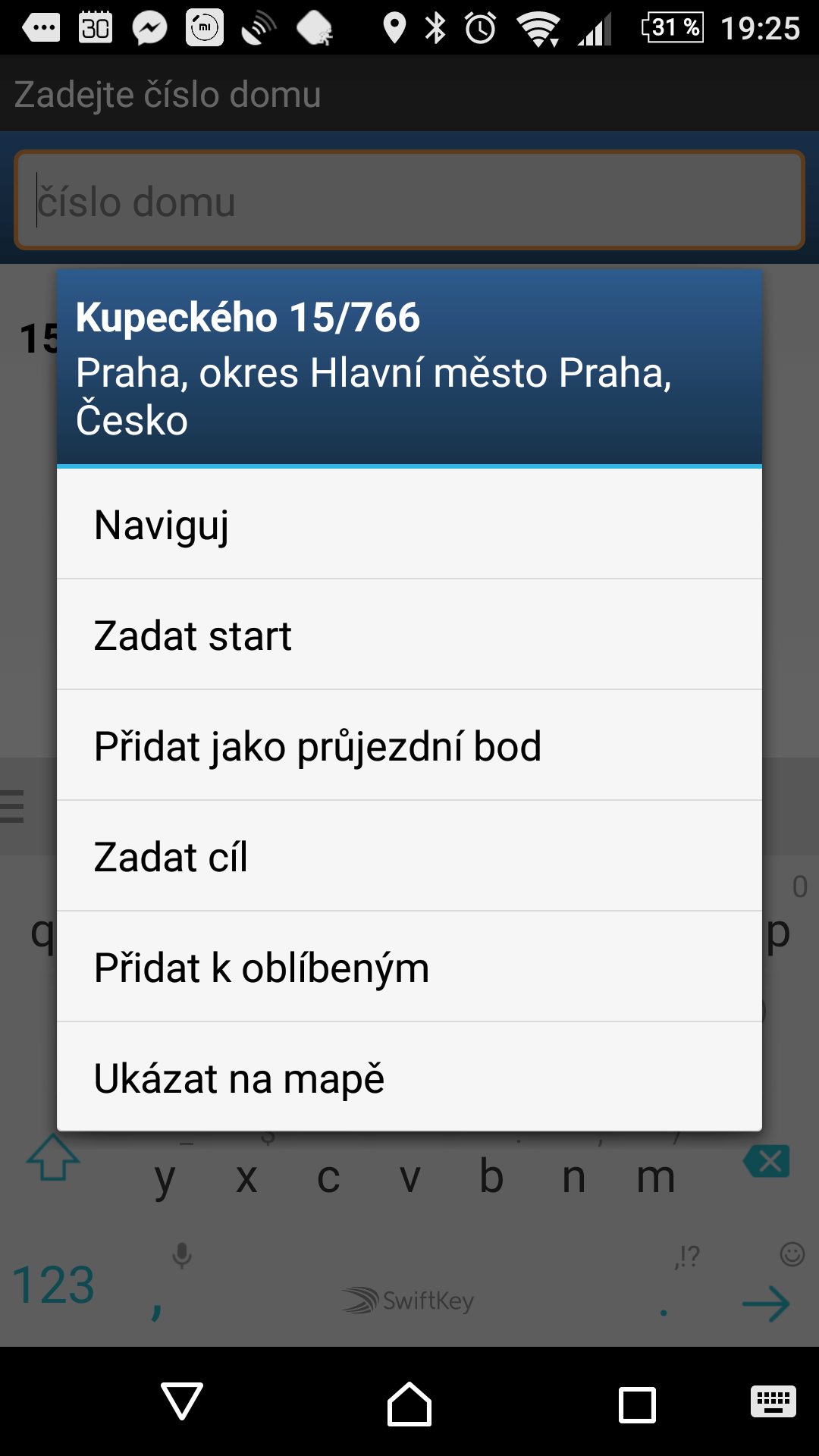The height and width of the screenshot is (1456, 819).
Task: Open Ukázat na mapě
Action: pos(409,1078)
